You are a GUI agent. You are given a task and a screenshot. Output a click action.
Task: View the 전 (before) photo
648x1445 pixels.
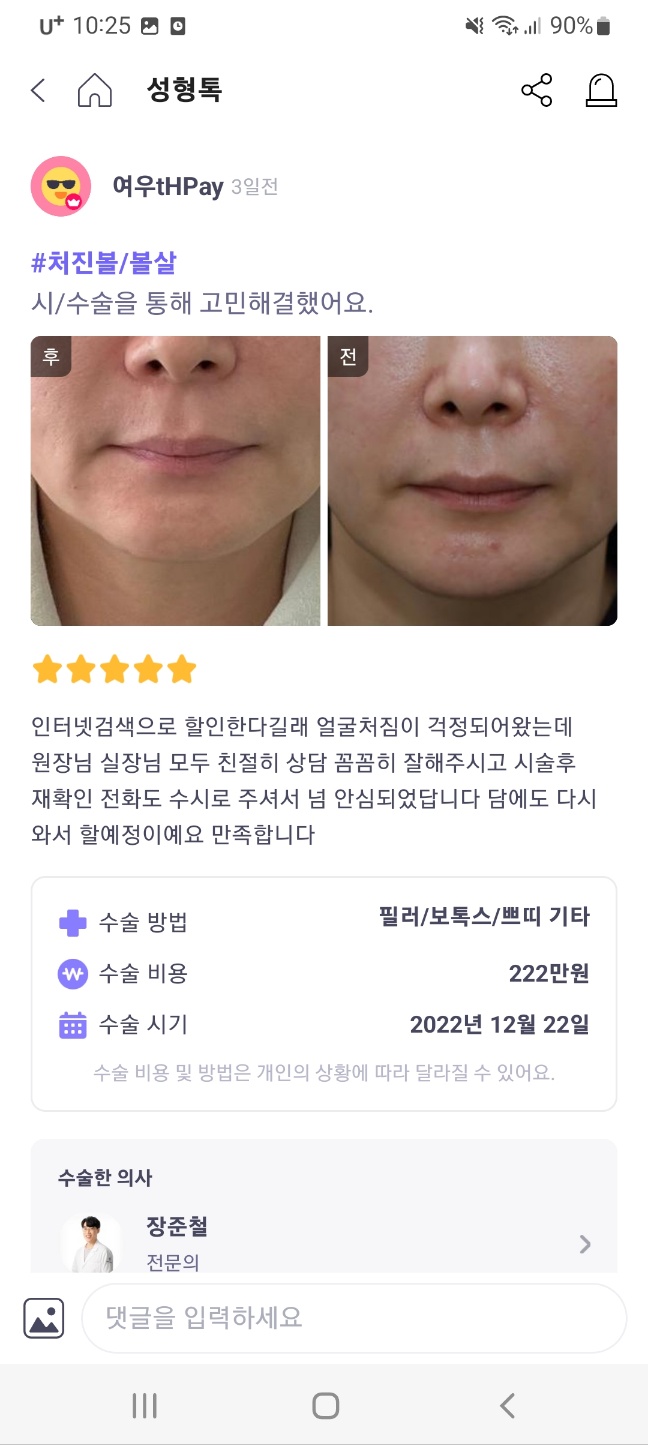point(472,481)
